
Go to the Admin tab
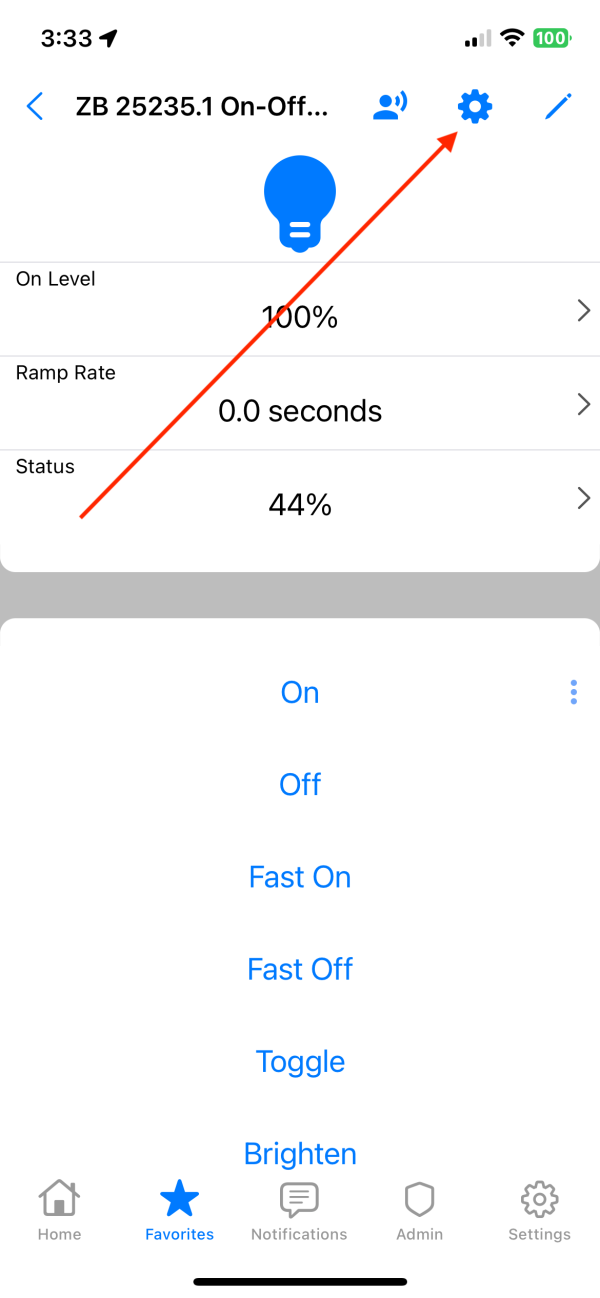(x=419, y=1210)
